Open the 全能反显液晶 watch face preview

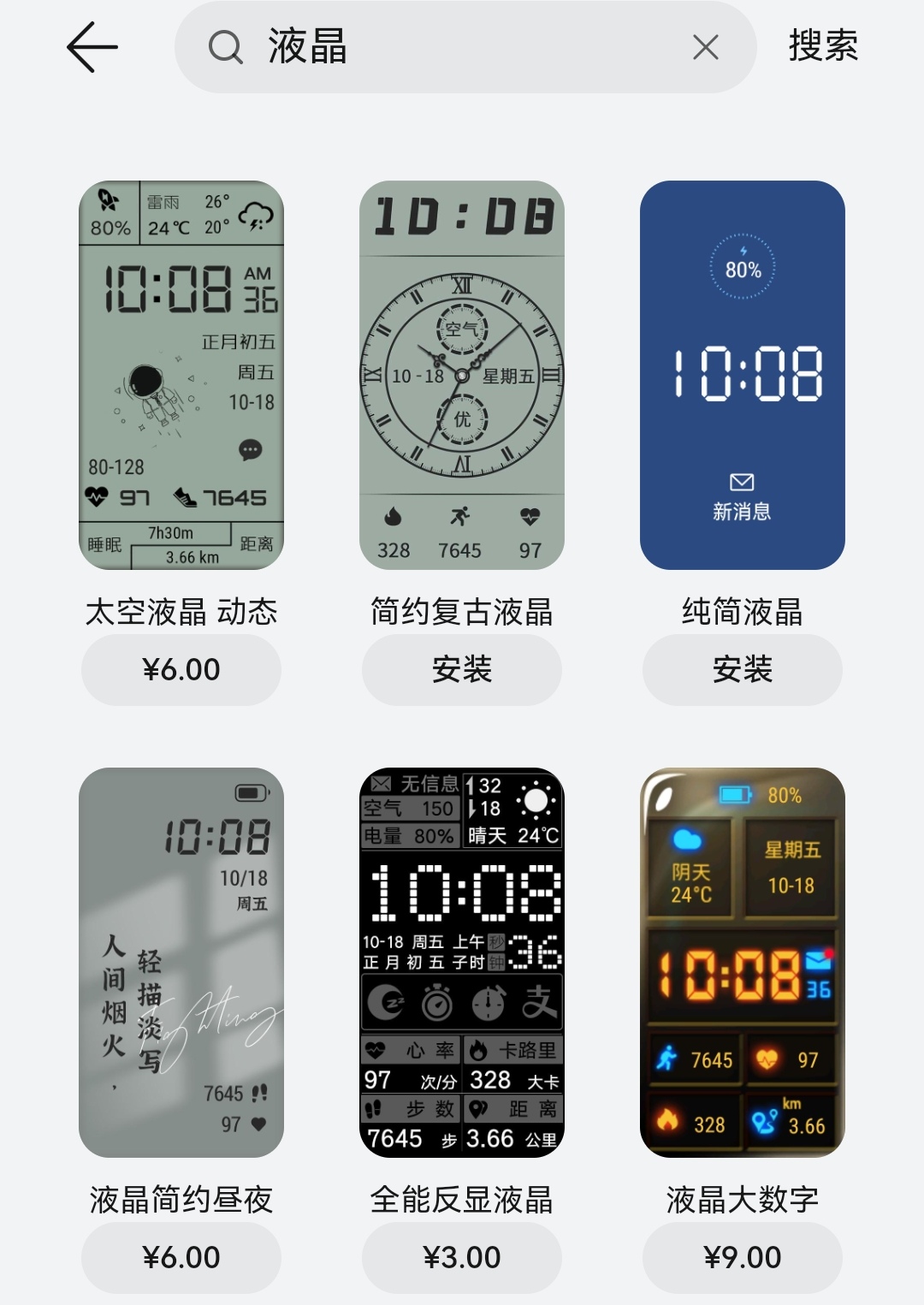click(x=462, y=963)
